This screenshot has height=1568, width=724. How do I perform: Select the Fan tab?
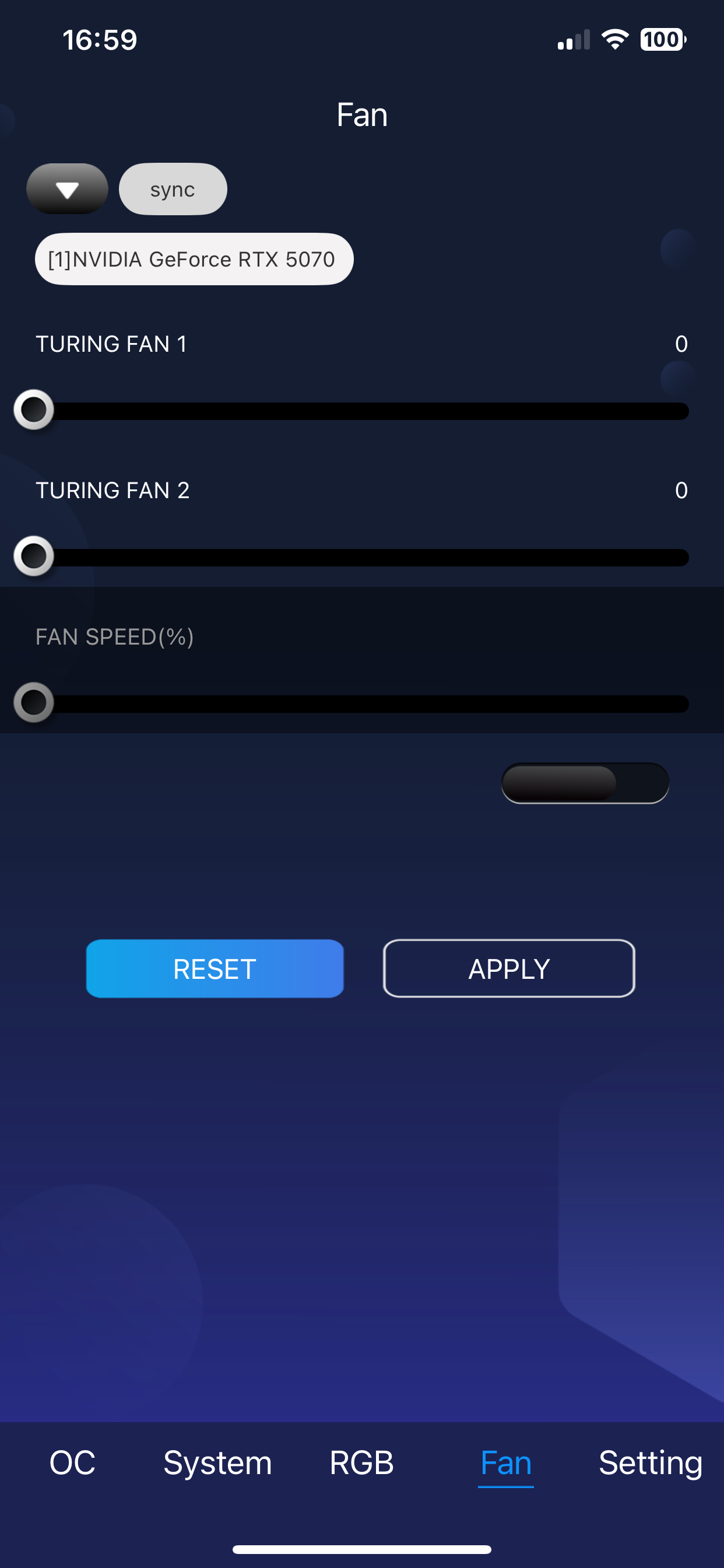point(505,1462)
